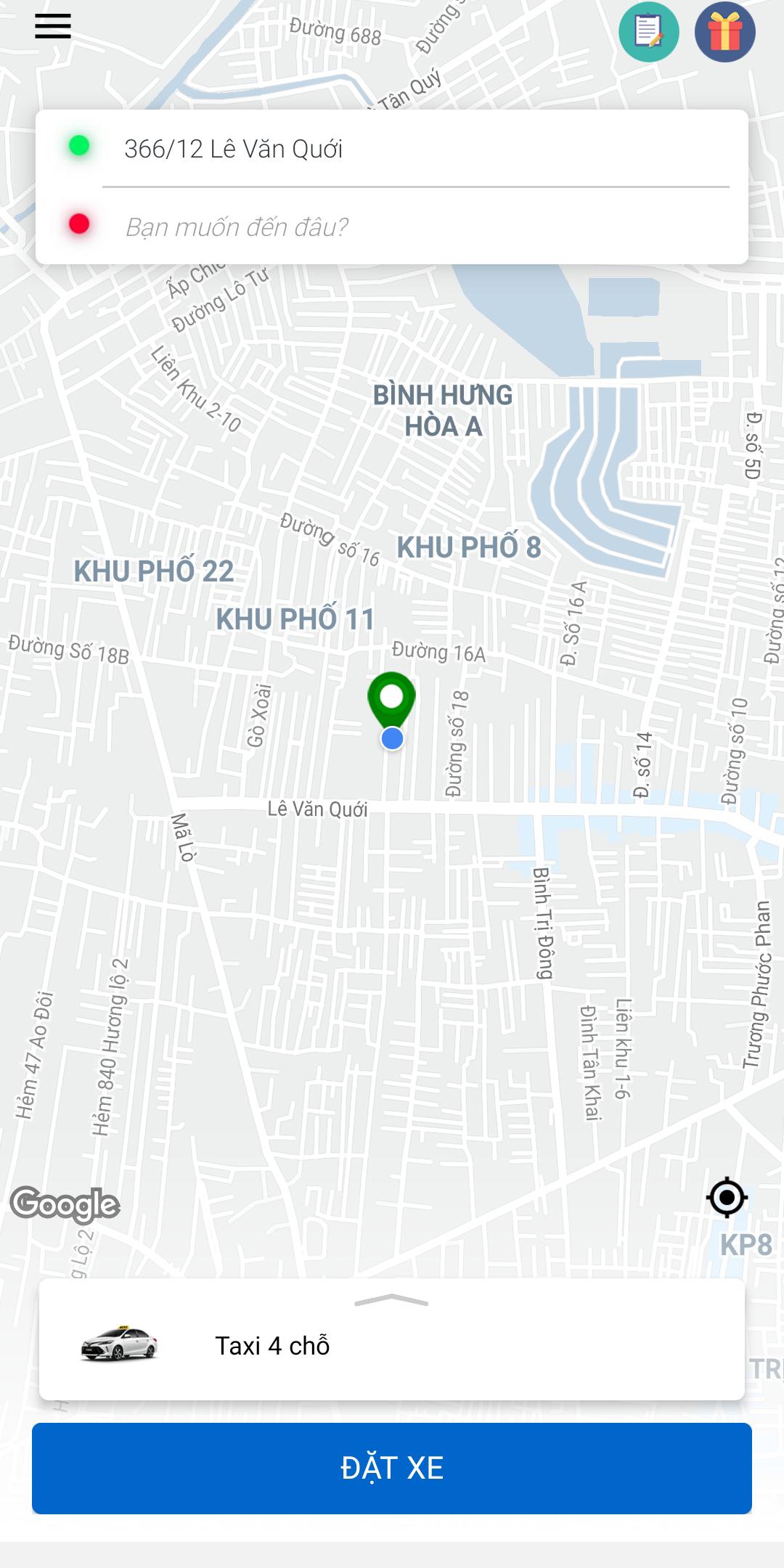Tap the green pickup pin on map

point(391,698)
